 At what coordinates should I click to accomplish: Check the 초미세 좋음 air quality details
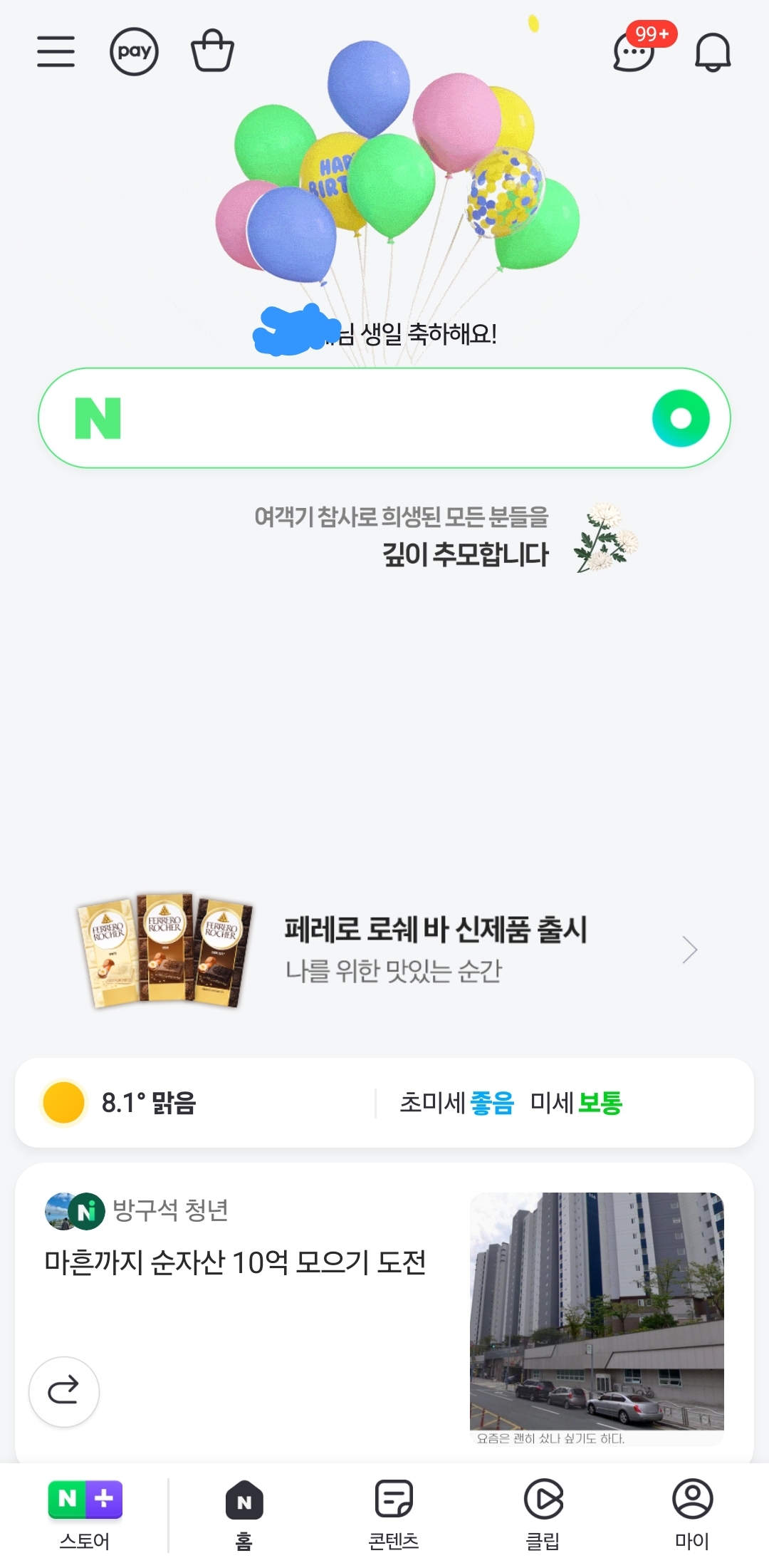coord(456,1103)
